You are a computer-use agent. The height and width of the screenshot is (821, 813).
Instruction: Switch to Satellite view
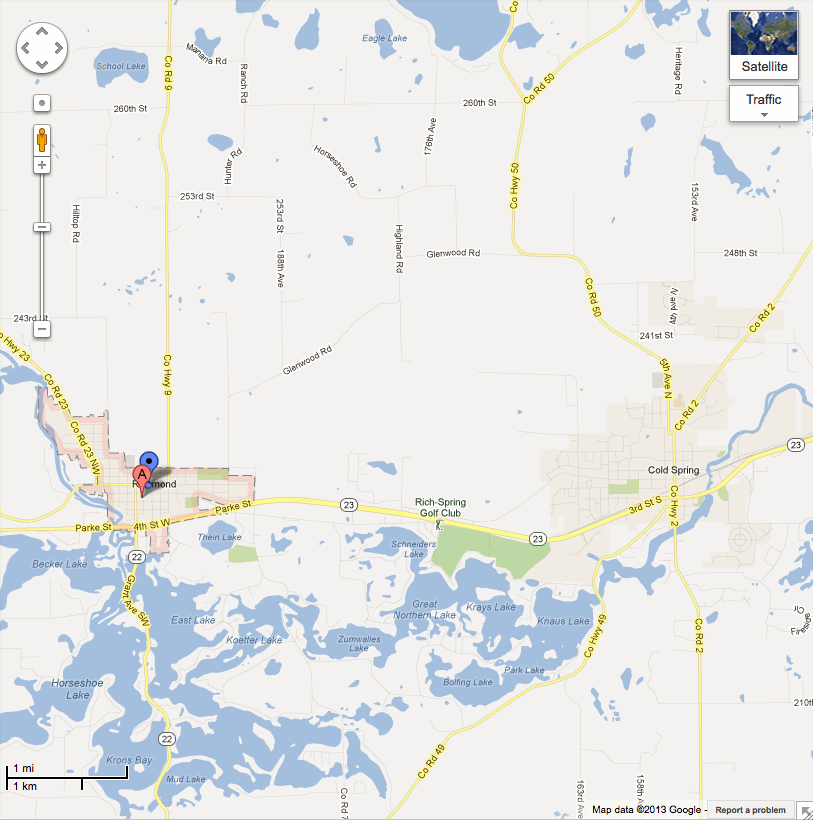[764, 44]
